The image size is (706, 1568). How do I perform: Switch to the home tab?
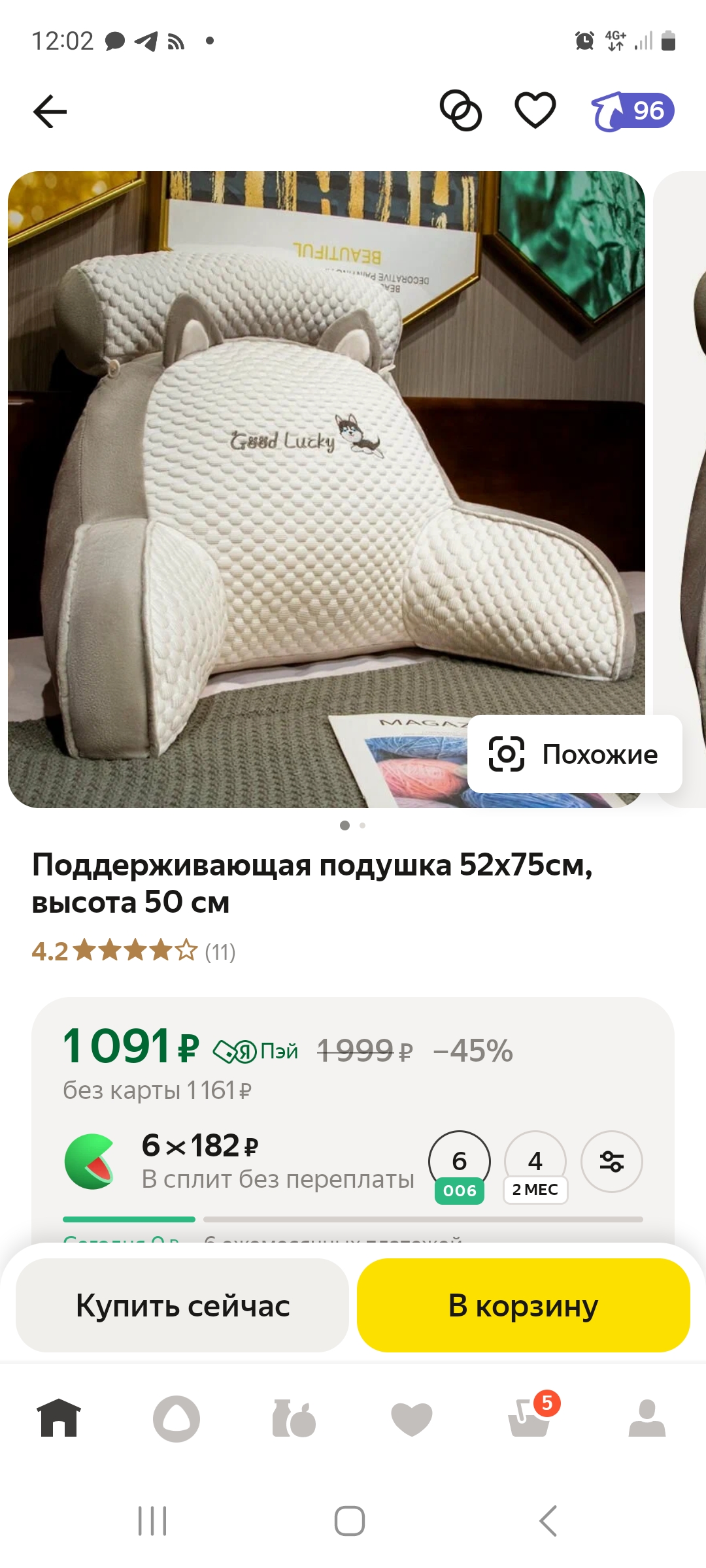pyautogui.click(x=59, y=1418)
